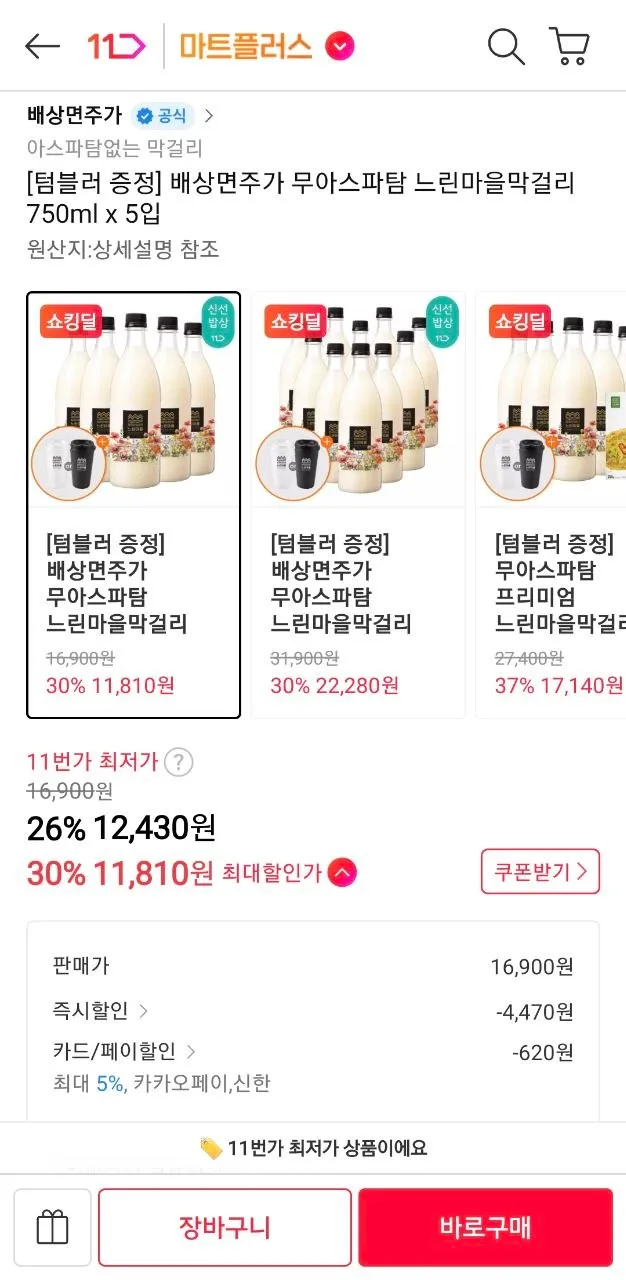The image size is (626, 1280).
Task: Visit the 배상면주가 official store
Action: click(120, 115)
